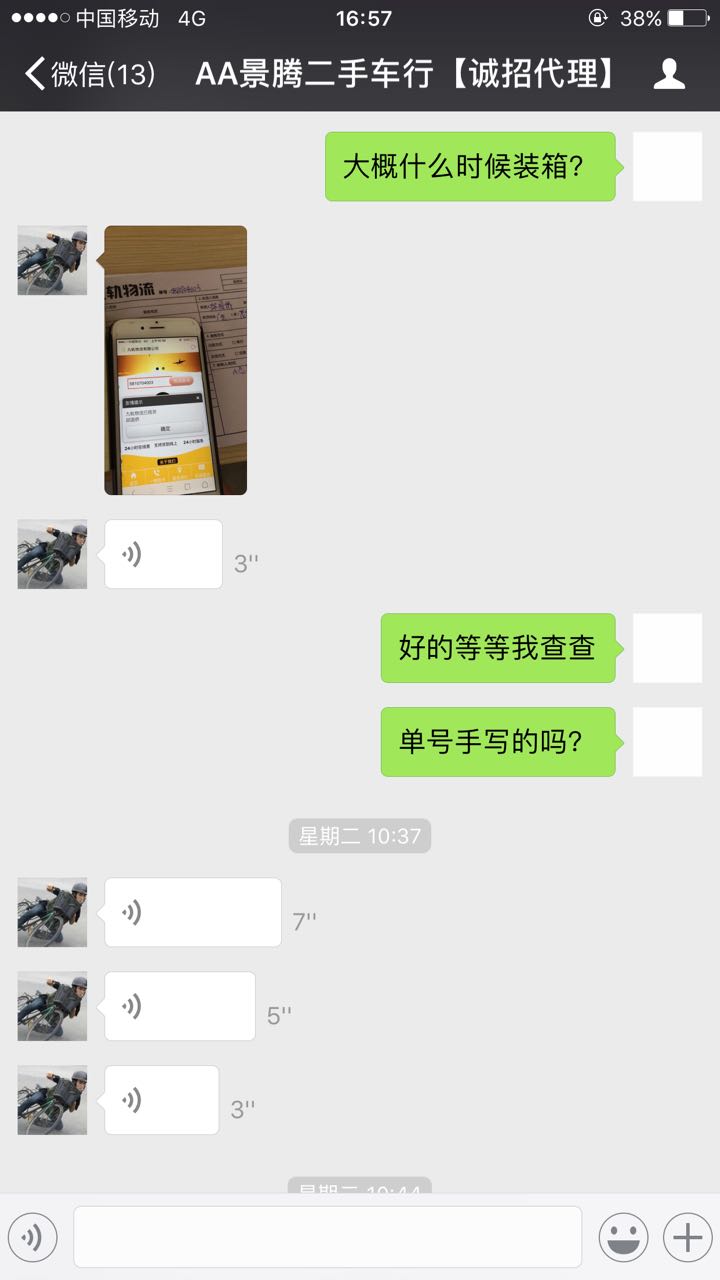The width and height of the screenshot is (720, 1280).
Task: Tap my avatar beside 大概什么时候装箱
Action: pyautogui.click(x=667, y=167)
